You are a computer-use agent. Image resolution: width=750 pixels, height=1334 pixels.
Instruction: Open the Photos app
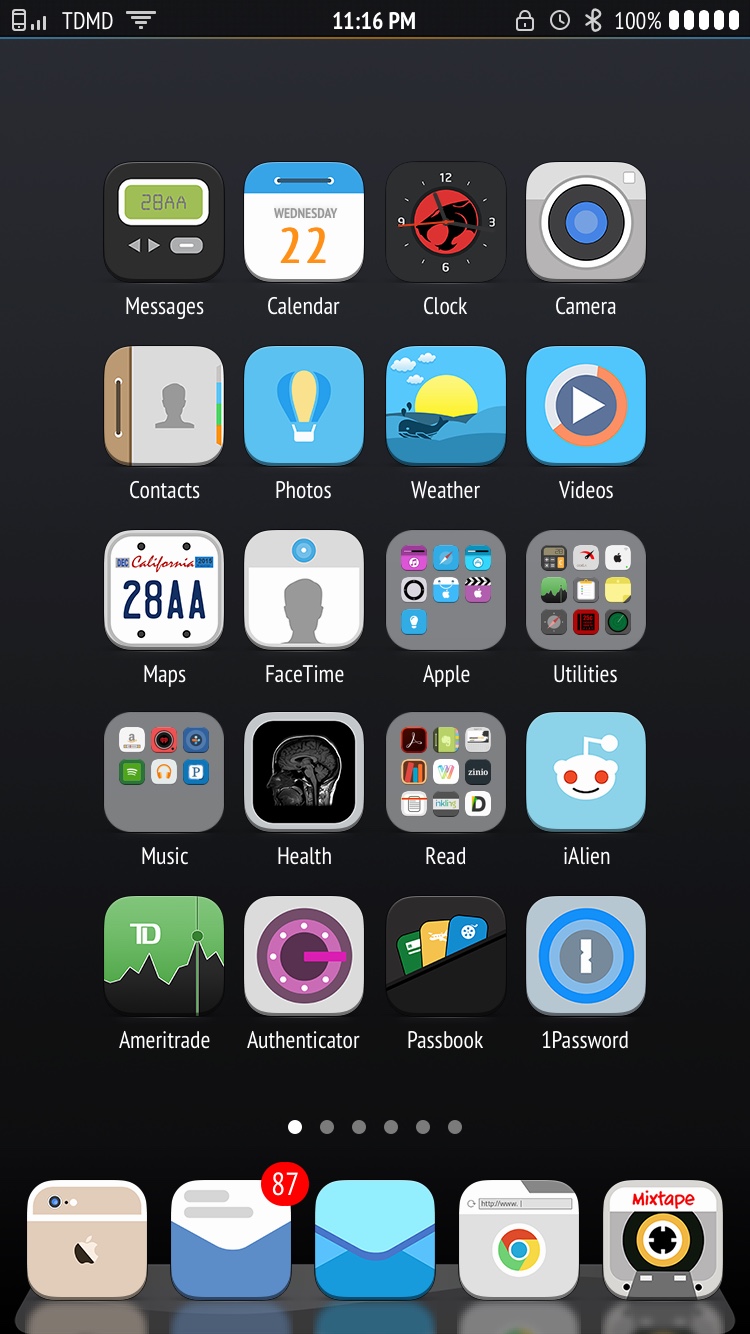point(304,406)
